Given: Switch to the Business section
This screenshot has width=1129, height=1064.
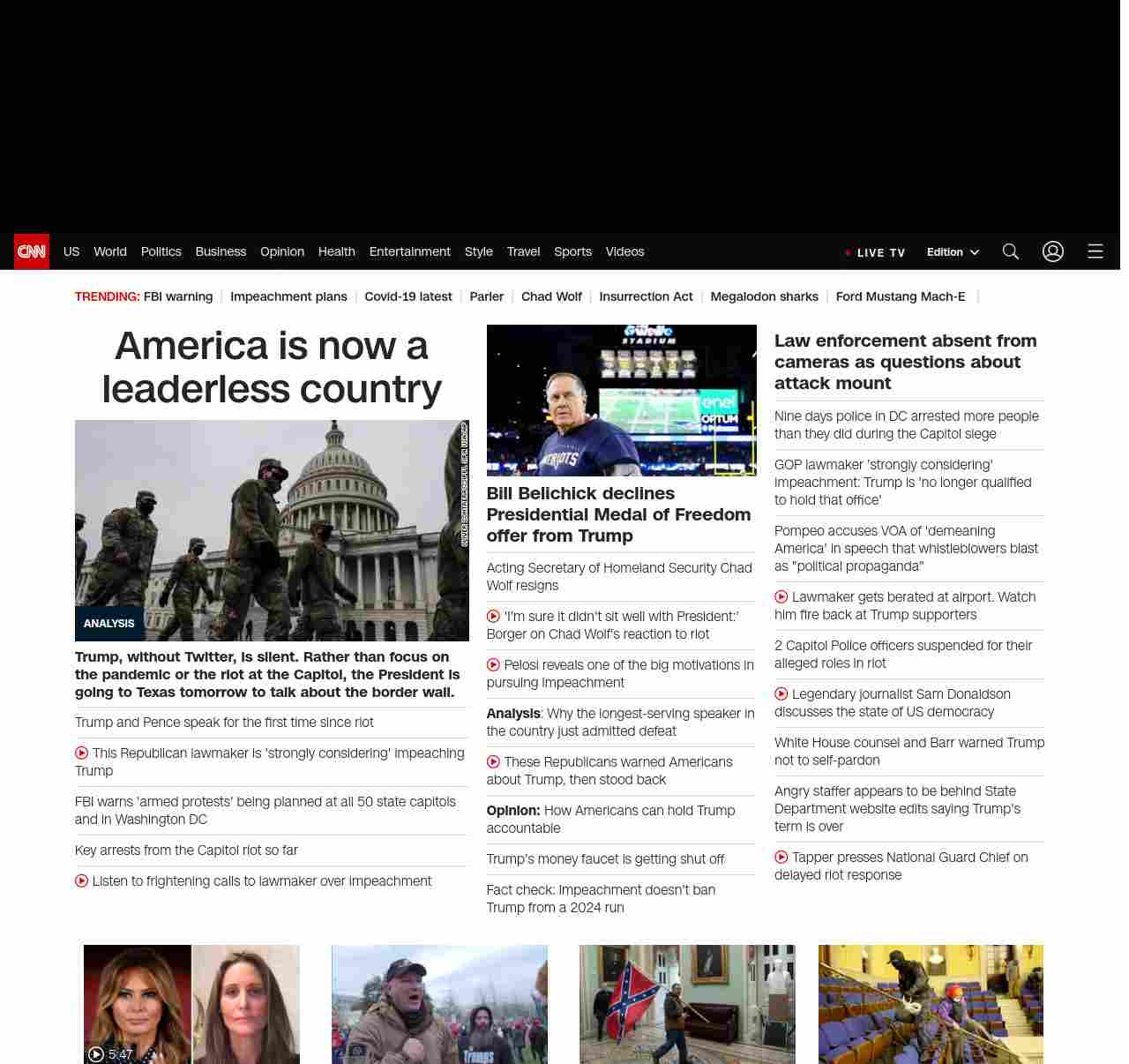Looking at the screenshot, I should 221,251.
